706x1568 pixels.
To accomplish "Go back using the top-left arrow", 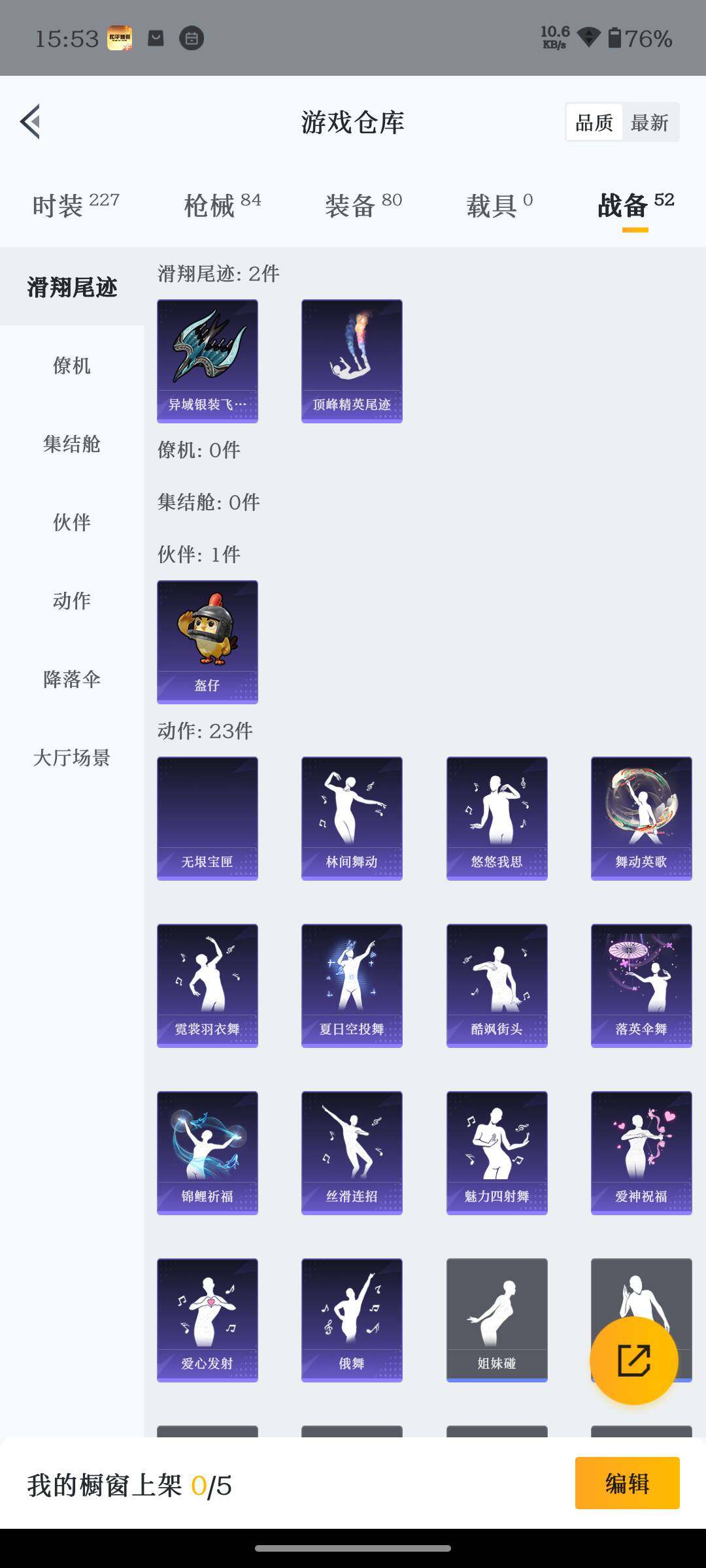I will tap(31, 122).
